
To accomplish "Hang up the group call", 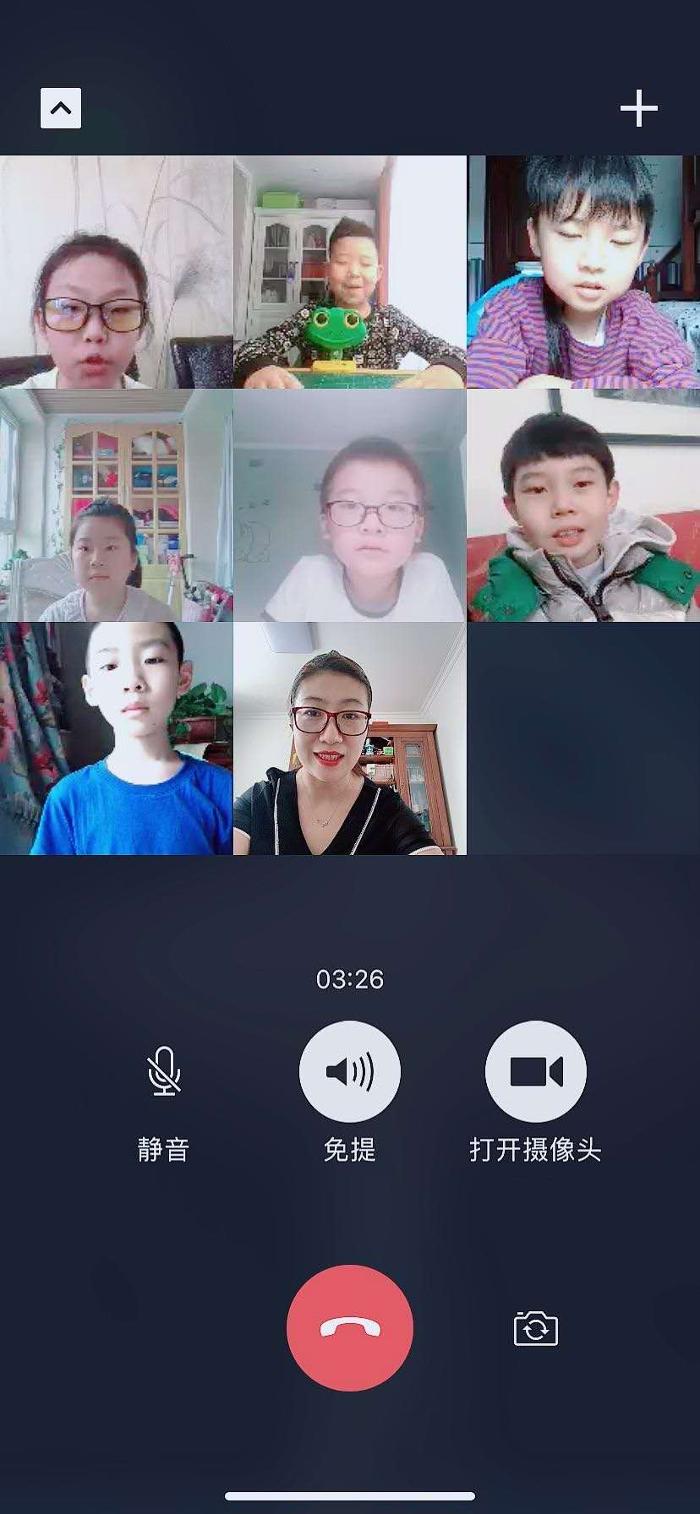I will (x=349, y=1328).
